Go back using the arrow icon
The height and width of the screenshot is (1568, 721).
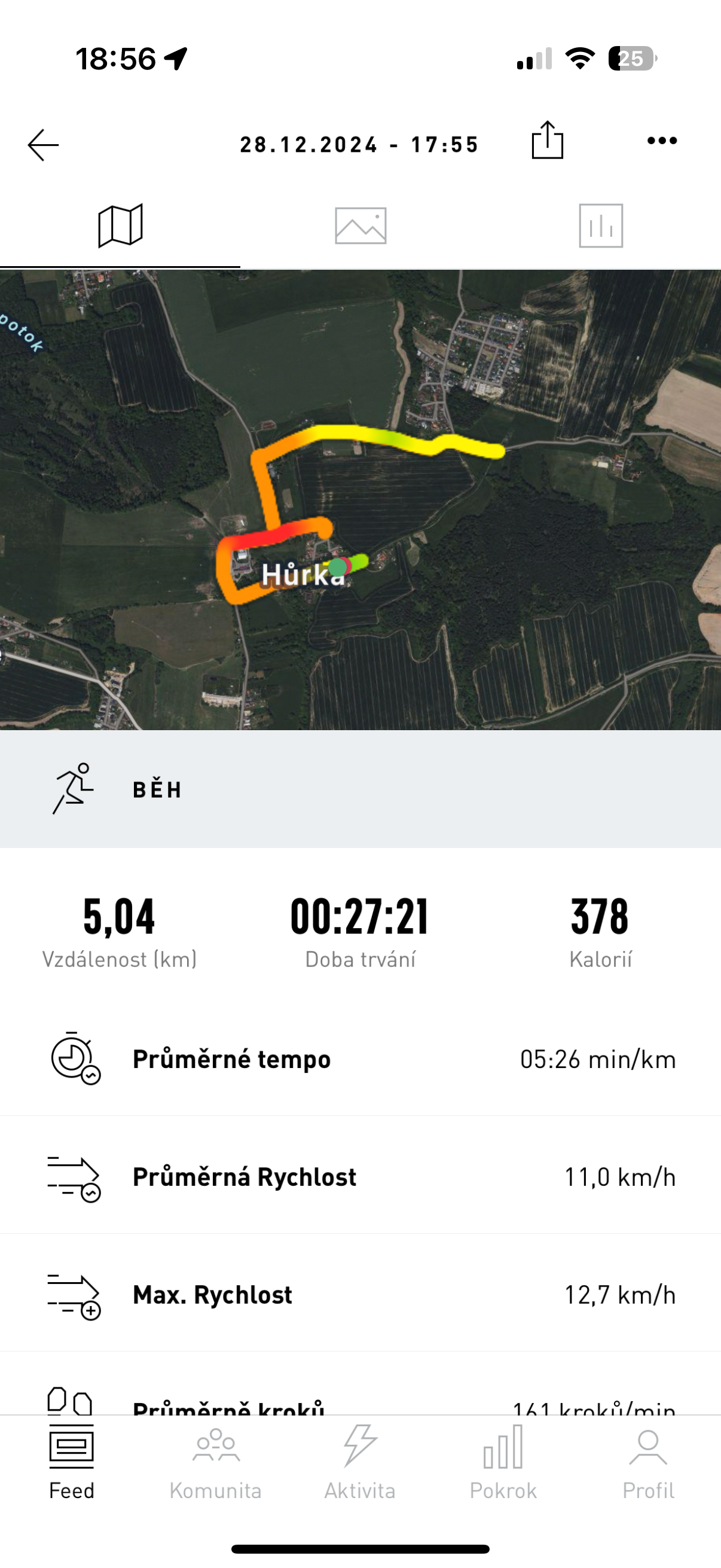[43, 145]
